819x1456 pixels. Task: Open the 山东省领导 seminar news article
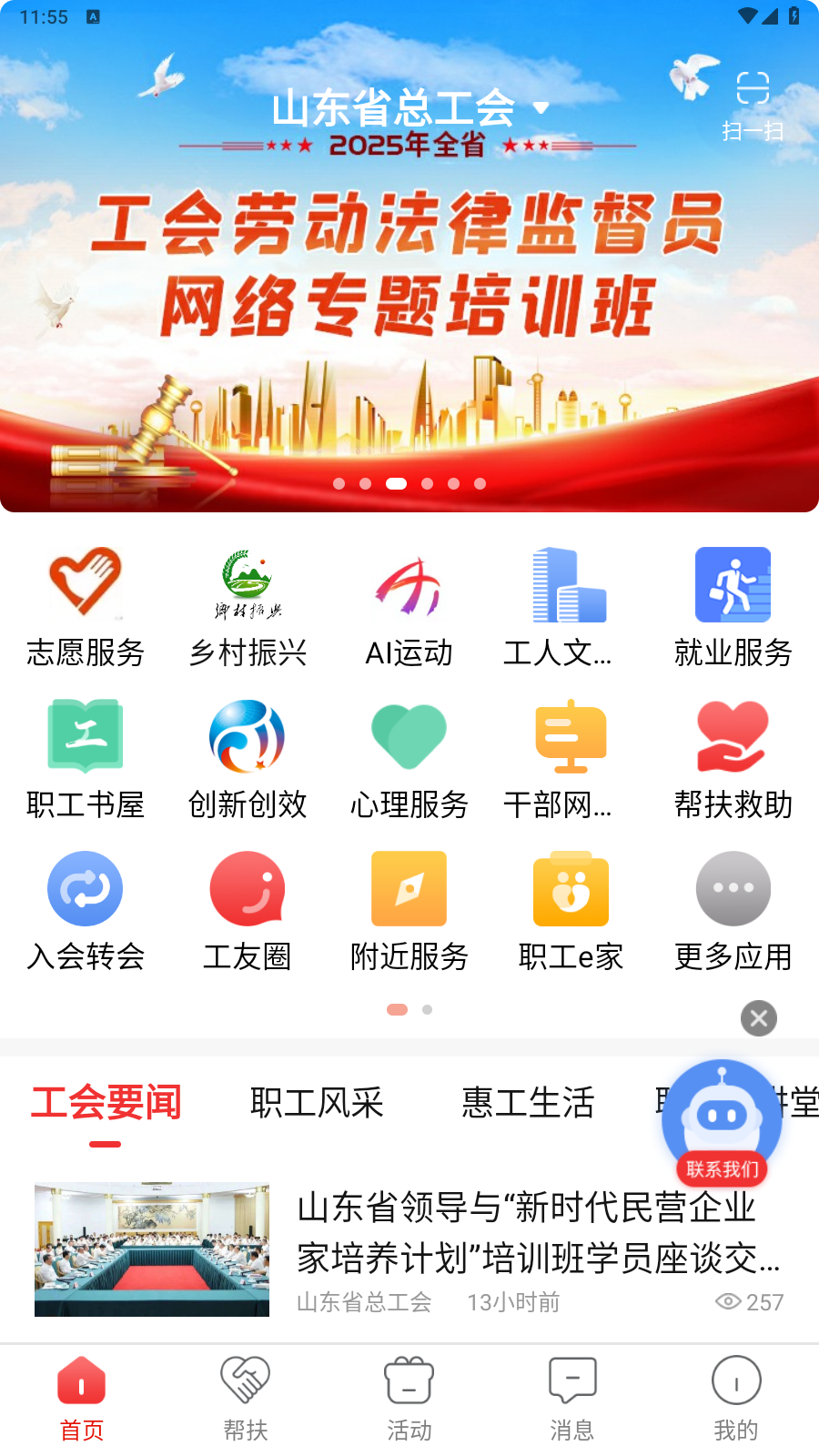(x=537, y=1233)
